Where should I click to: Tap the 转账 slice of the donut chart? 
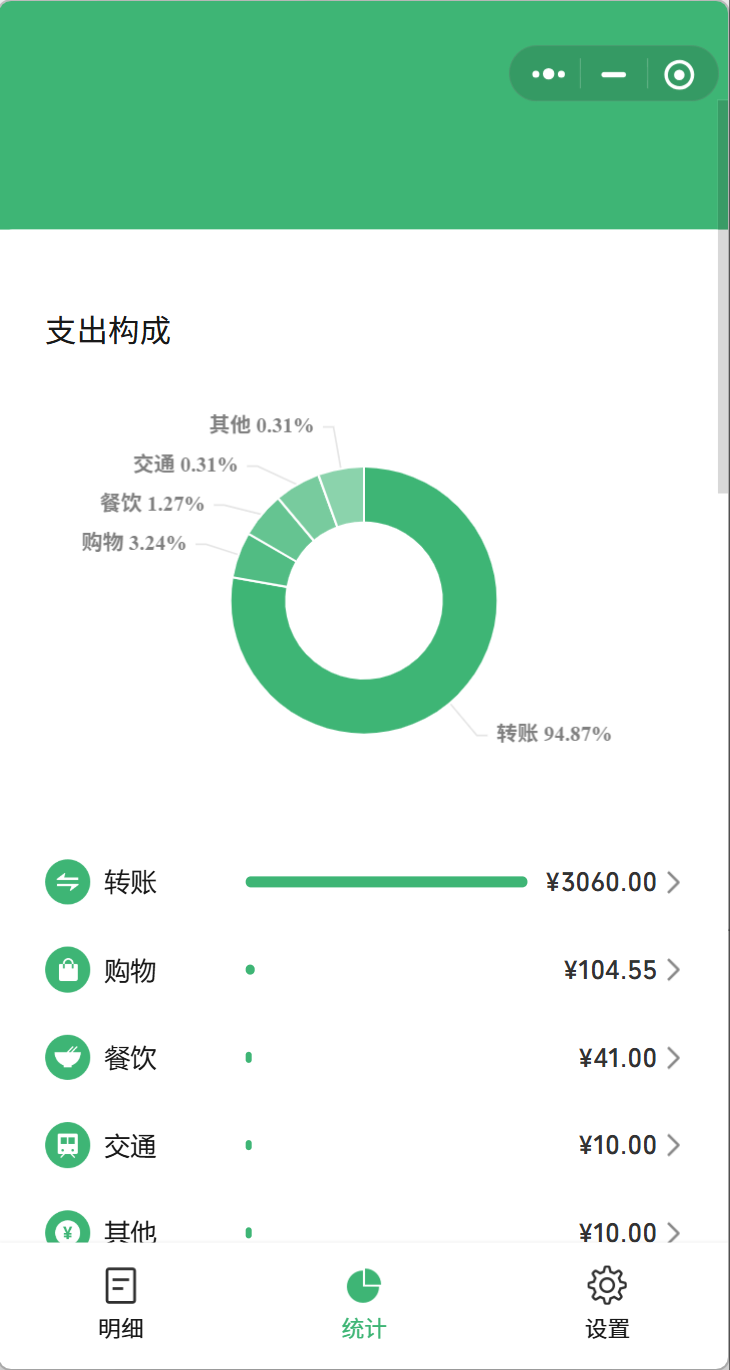coord(469,600)
